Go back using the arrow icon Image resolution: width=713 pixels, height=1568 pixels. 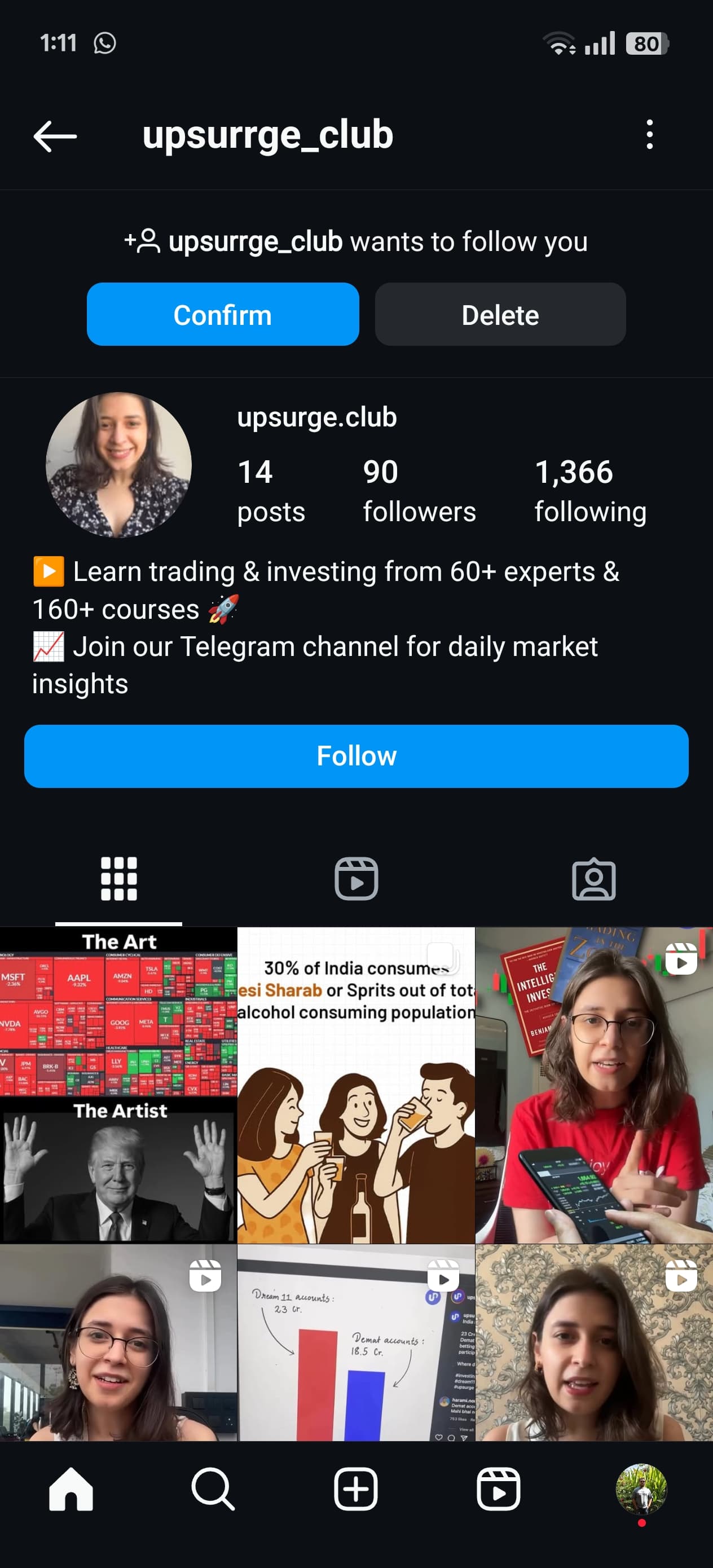[x=55, y=135]
